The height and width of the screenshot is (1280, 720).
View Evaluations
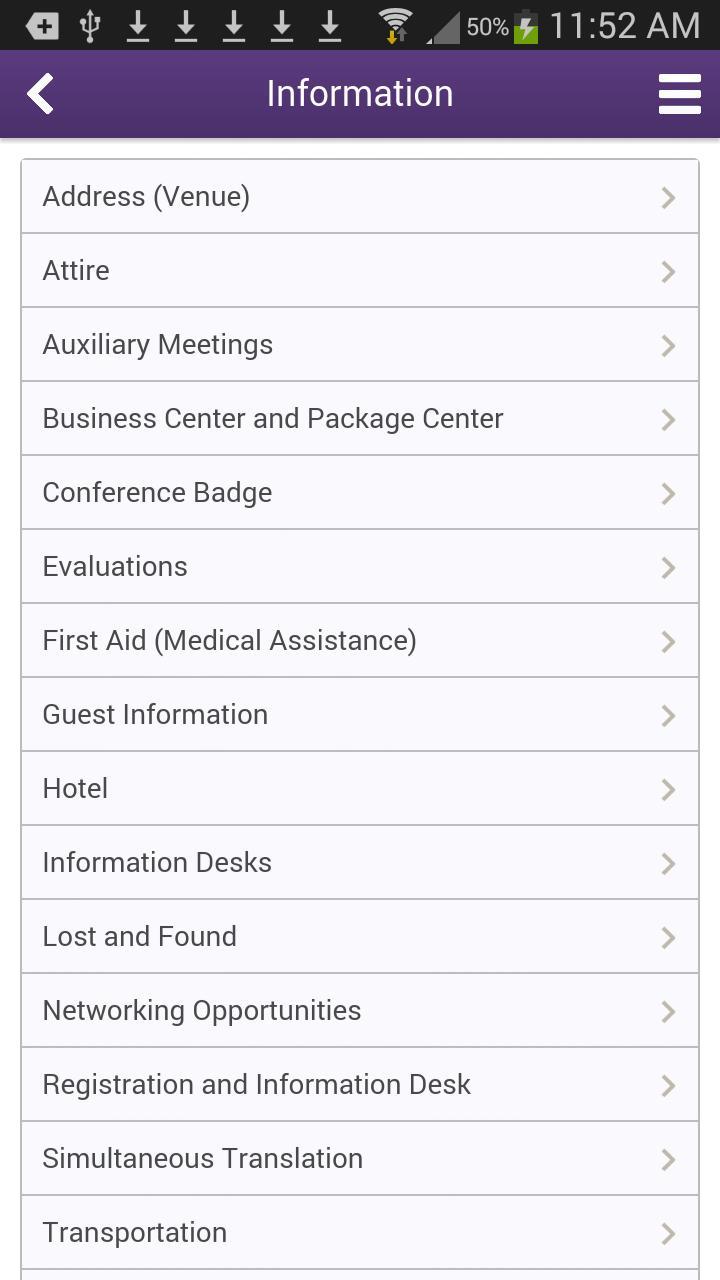click(x=360, y=567)
